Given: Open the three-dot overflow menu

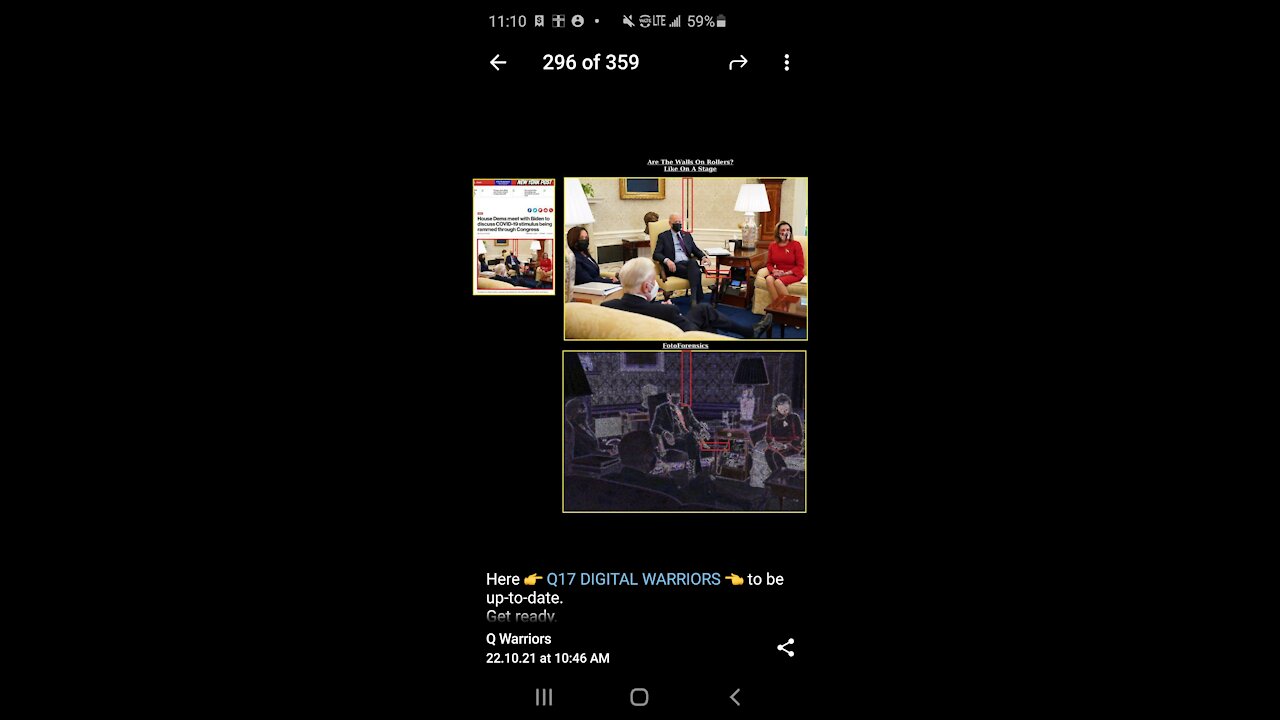Looking at the screenshot, I should pyautogui.click(x=786, y=63).
